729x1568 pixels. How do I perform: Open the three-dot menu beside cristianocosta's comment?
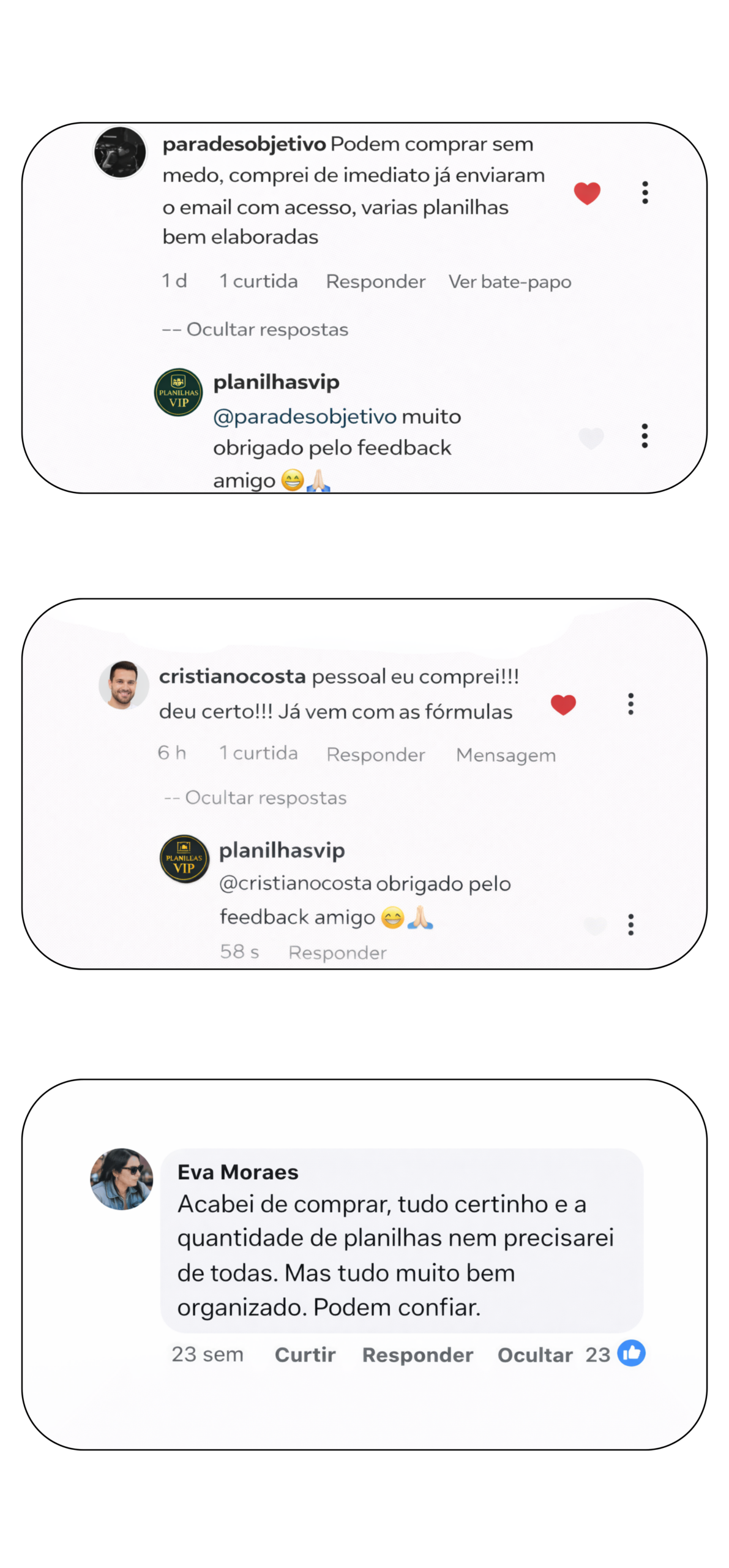click(x=630, y=704)
